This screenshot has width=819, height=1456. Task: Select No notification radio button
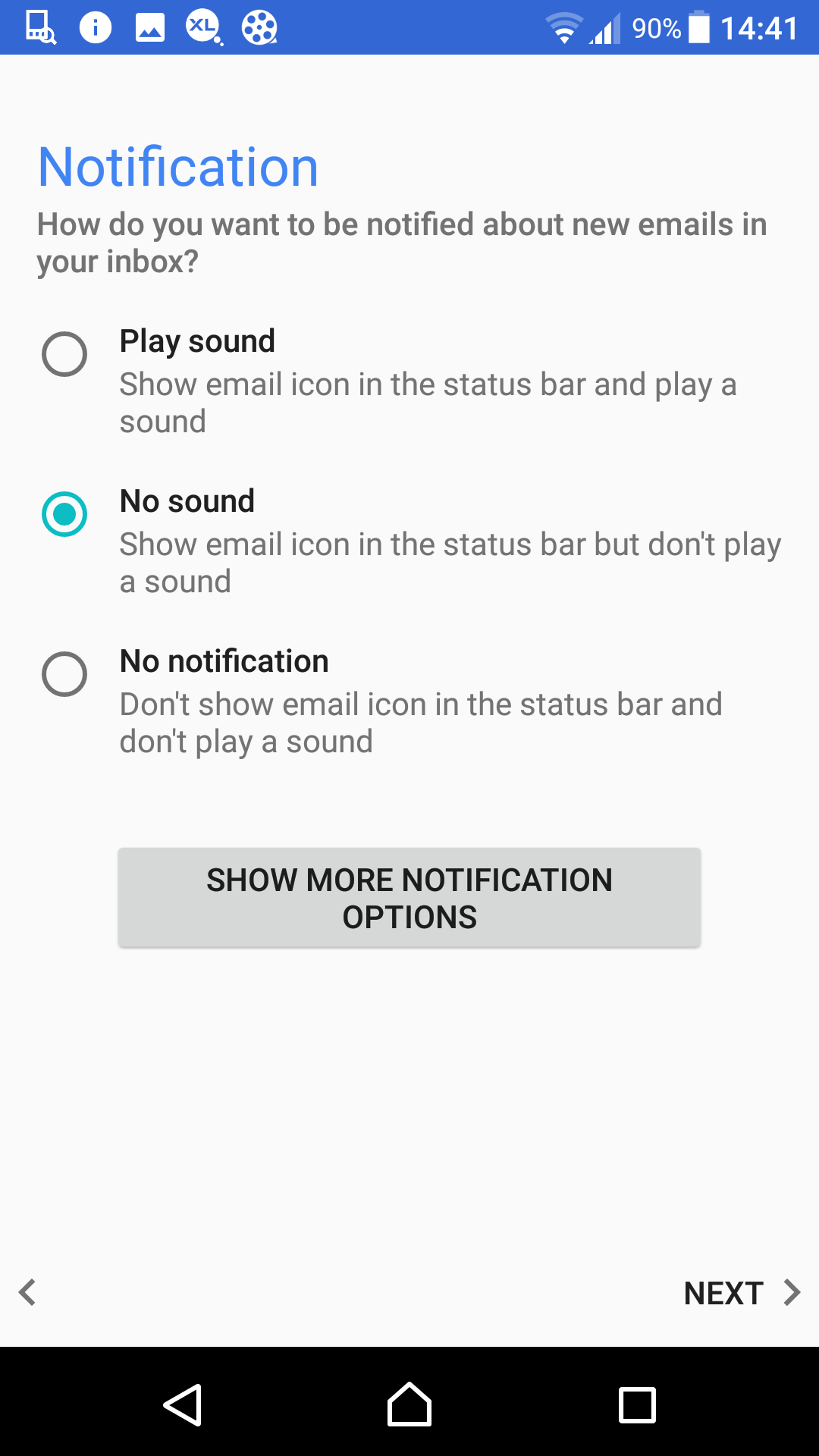[64, 674]
